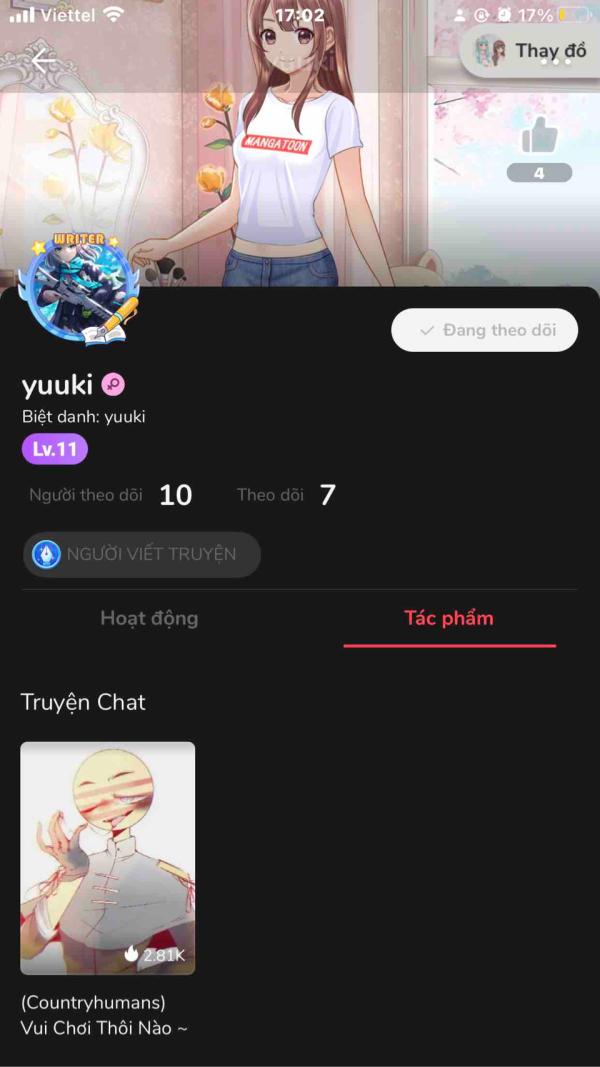600x1067 pixels.
Task: View the Lv.11 level badge
Action: [55, 449]
